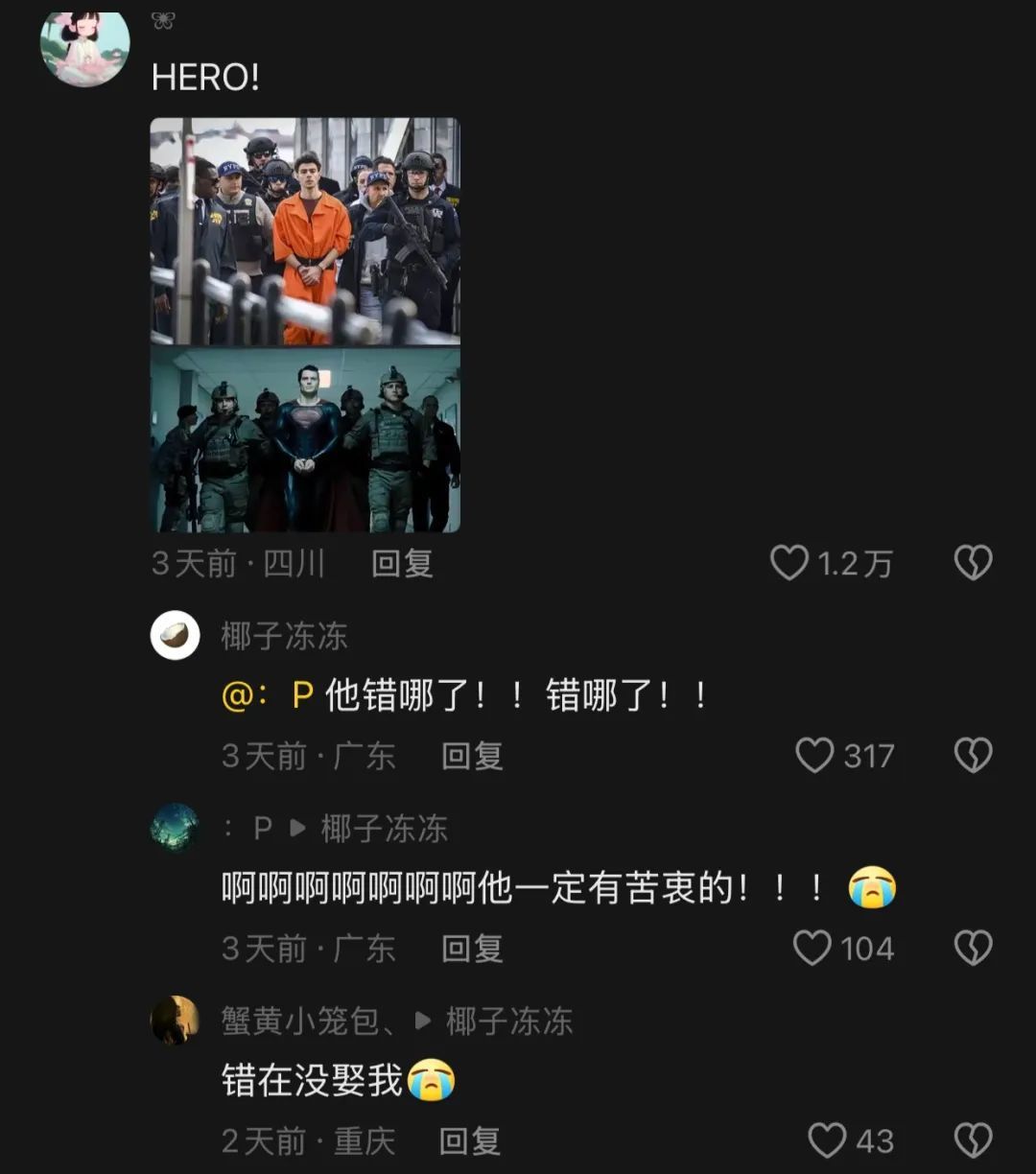Image resolution: width=1036 pixels, height=1174 pixels.
Task: Dislike 椰子冻冻's comment 他错哪了
Action: [x=973, y=756]
